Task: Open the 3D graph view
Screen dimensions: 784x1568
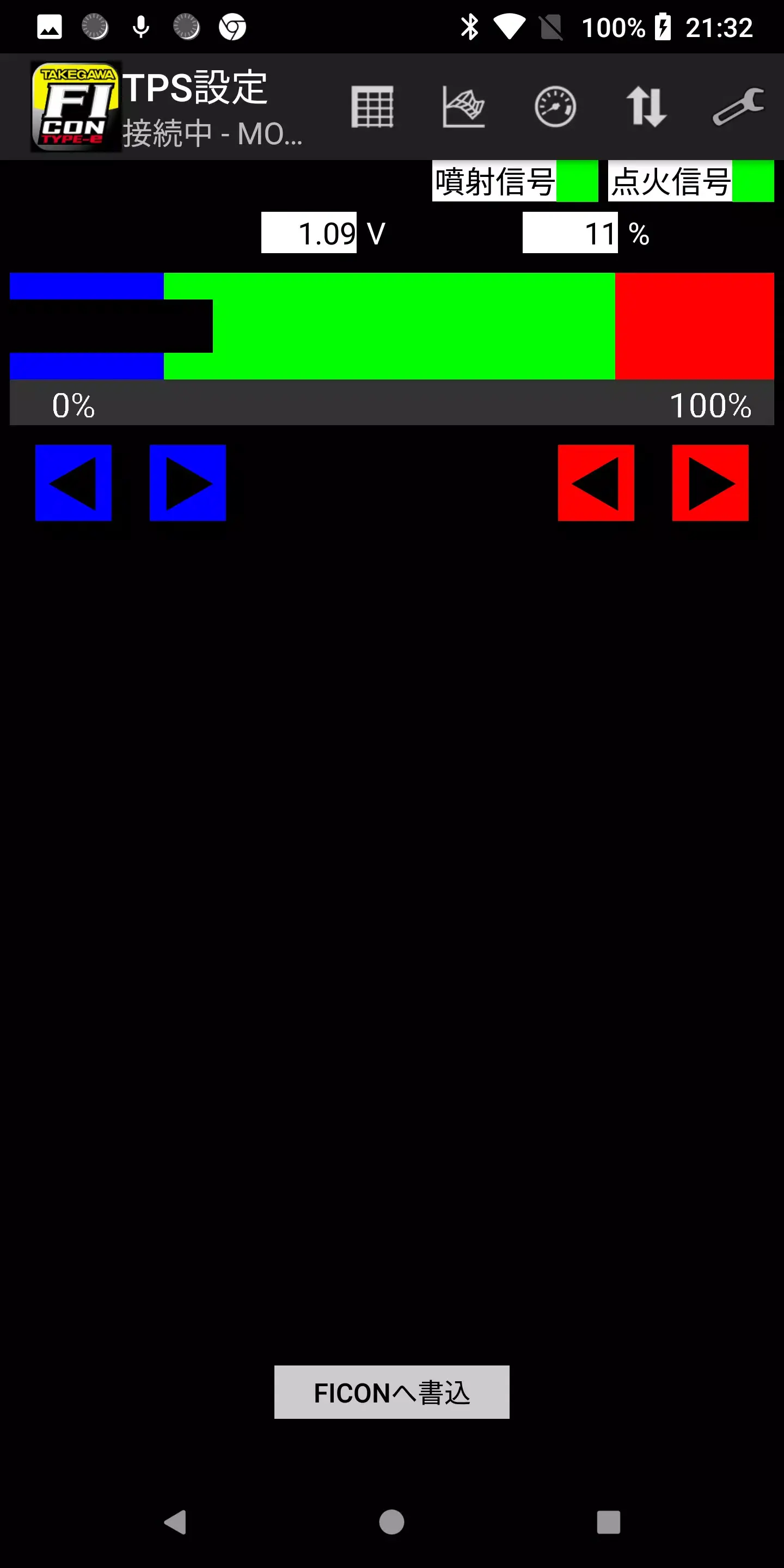Action: click(x=464, y=107)
